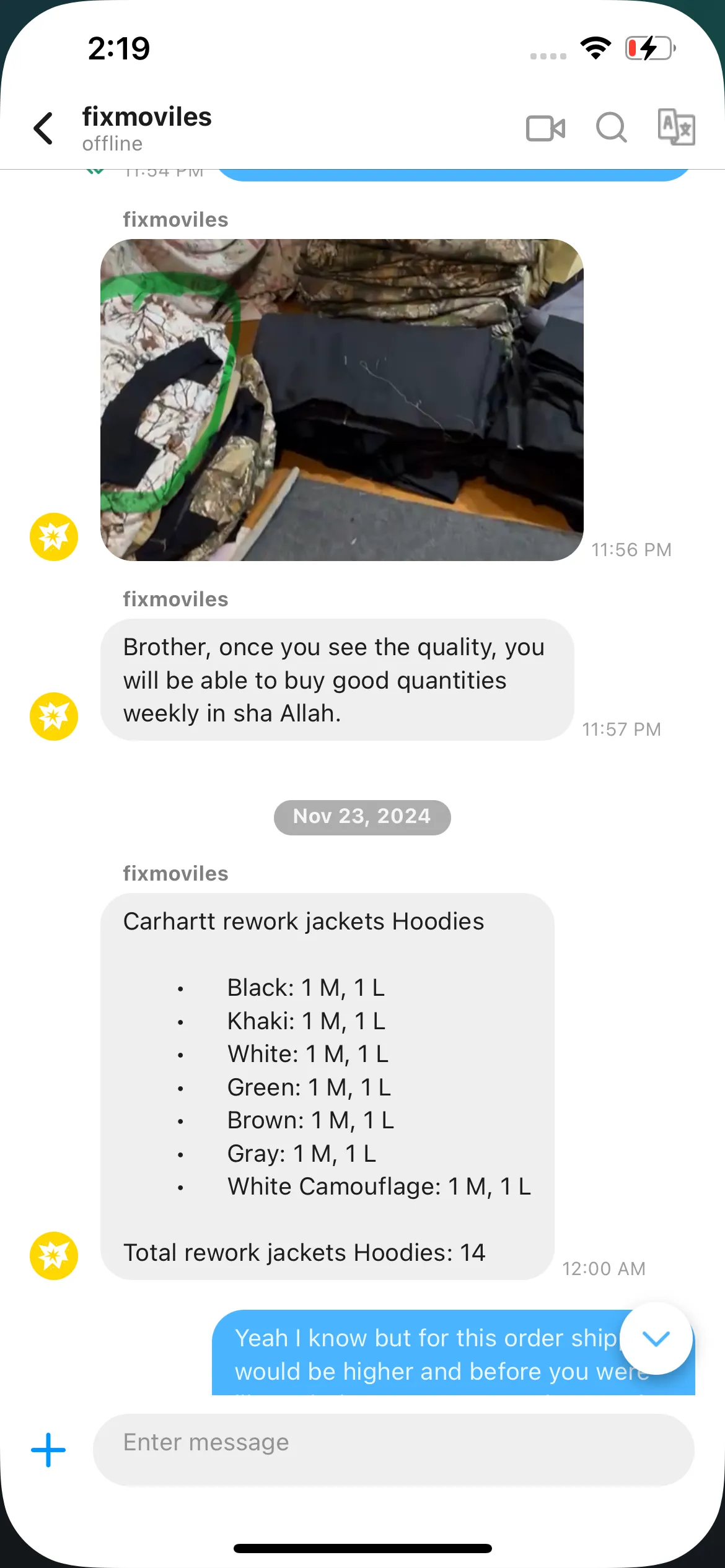
Task: Start a video call with fixmoviles
Action: tap(545, 129)
